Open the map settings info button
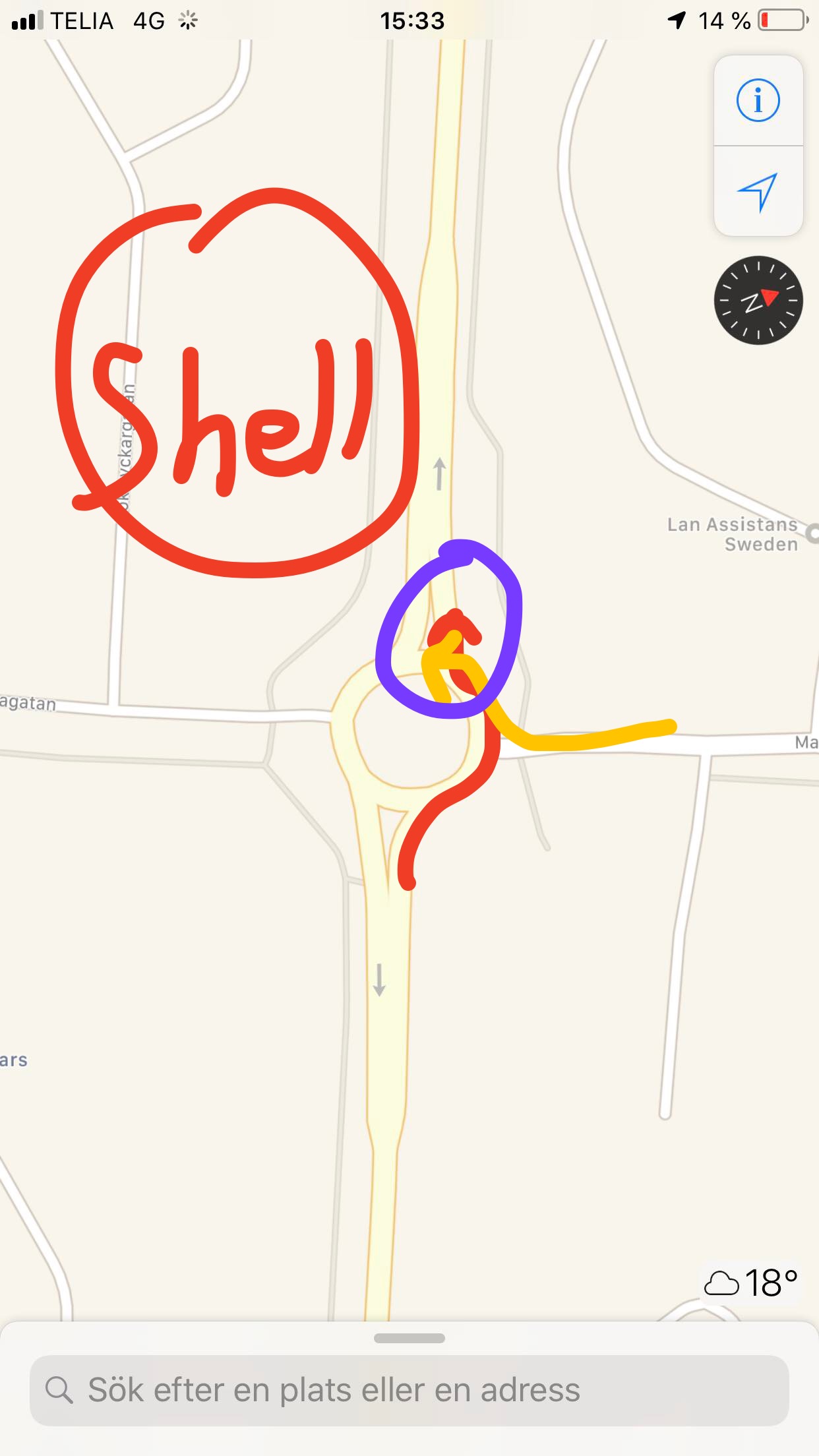This screenshot has width=819, height=1456. (758, 101)
